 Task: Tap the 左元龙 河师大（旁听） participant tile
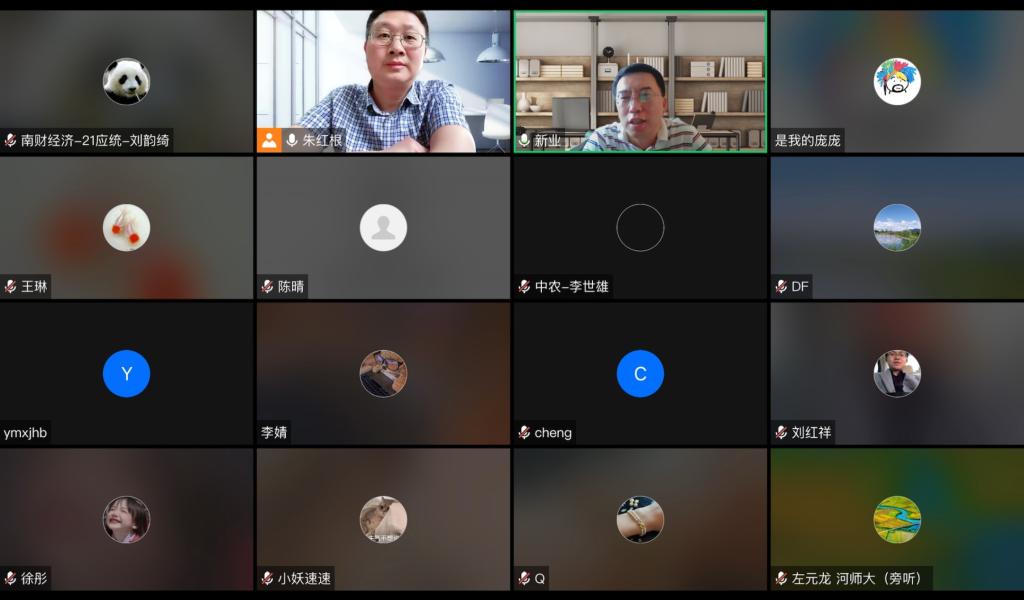[896, 519]
